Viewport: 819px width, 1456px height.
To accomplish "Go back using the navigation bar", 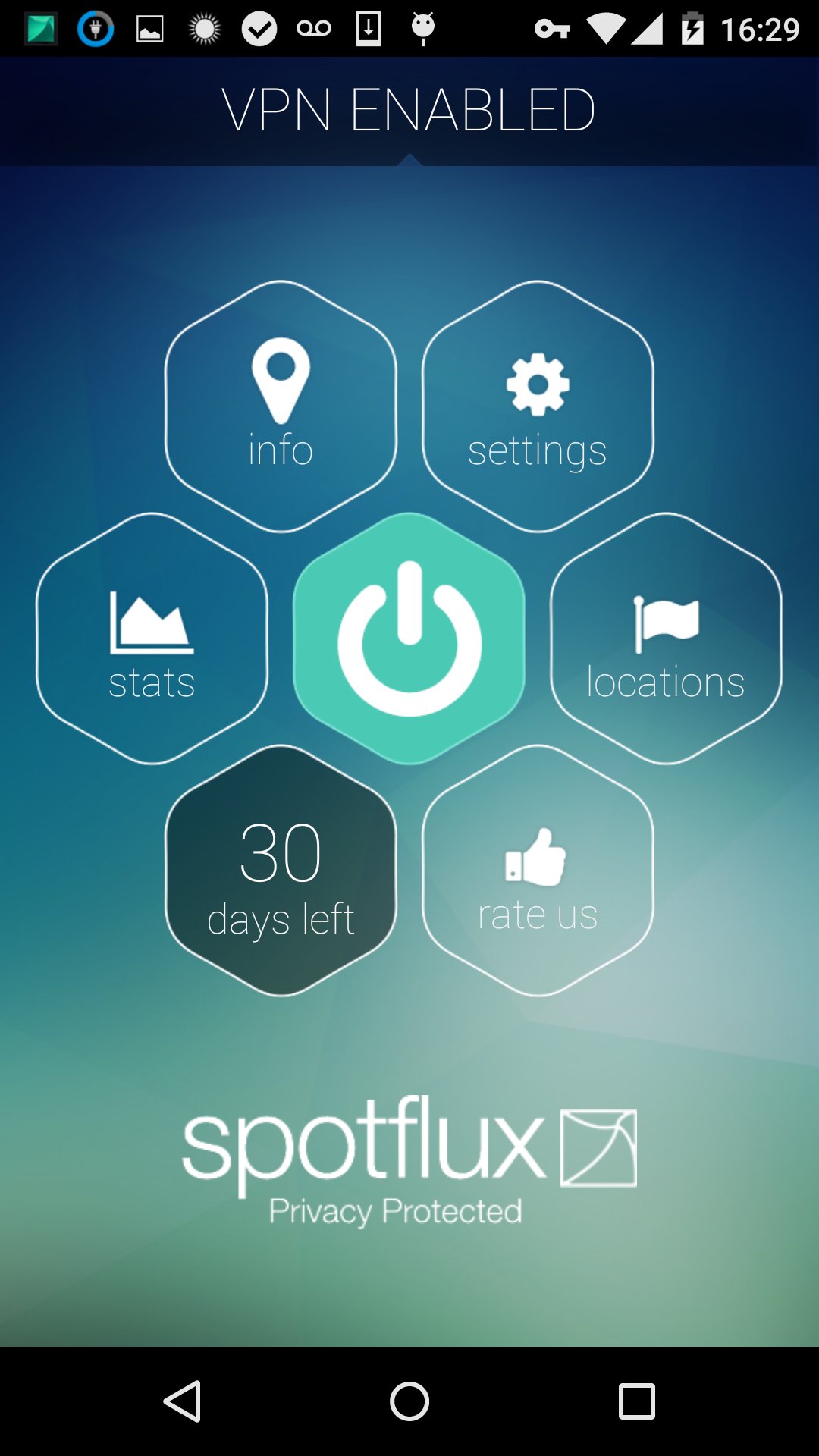I will point(182,1401).
